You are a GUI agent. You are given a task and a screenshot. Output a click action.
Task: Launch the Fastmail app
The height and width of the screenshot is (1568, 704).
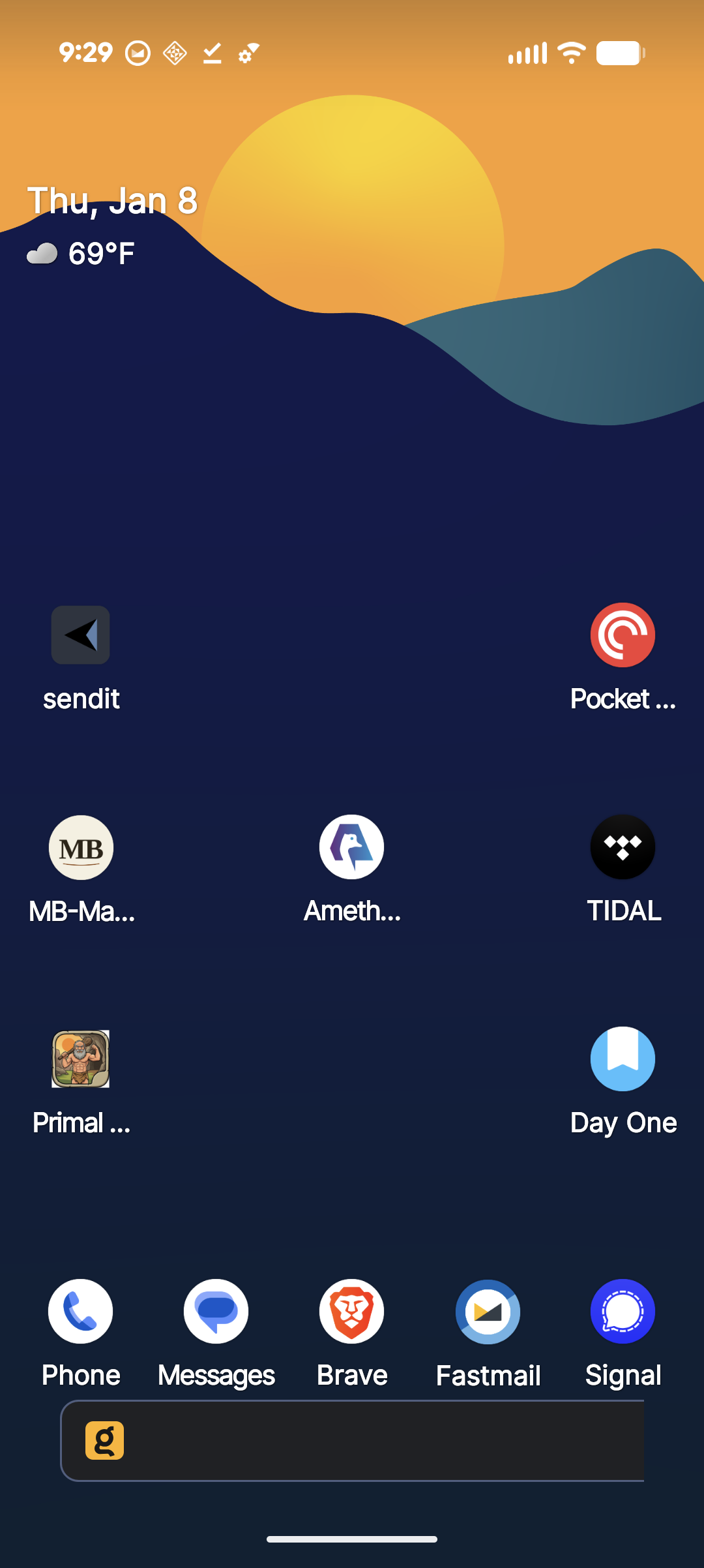[487, 1311]
